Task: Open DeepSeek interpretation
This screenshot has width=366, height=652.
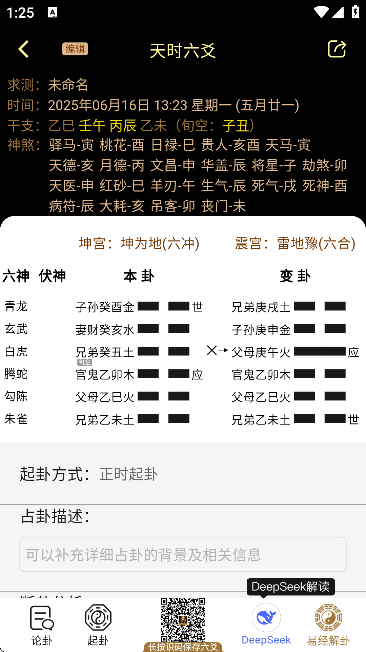Action: pyautogui.click(x=266, y=624)
